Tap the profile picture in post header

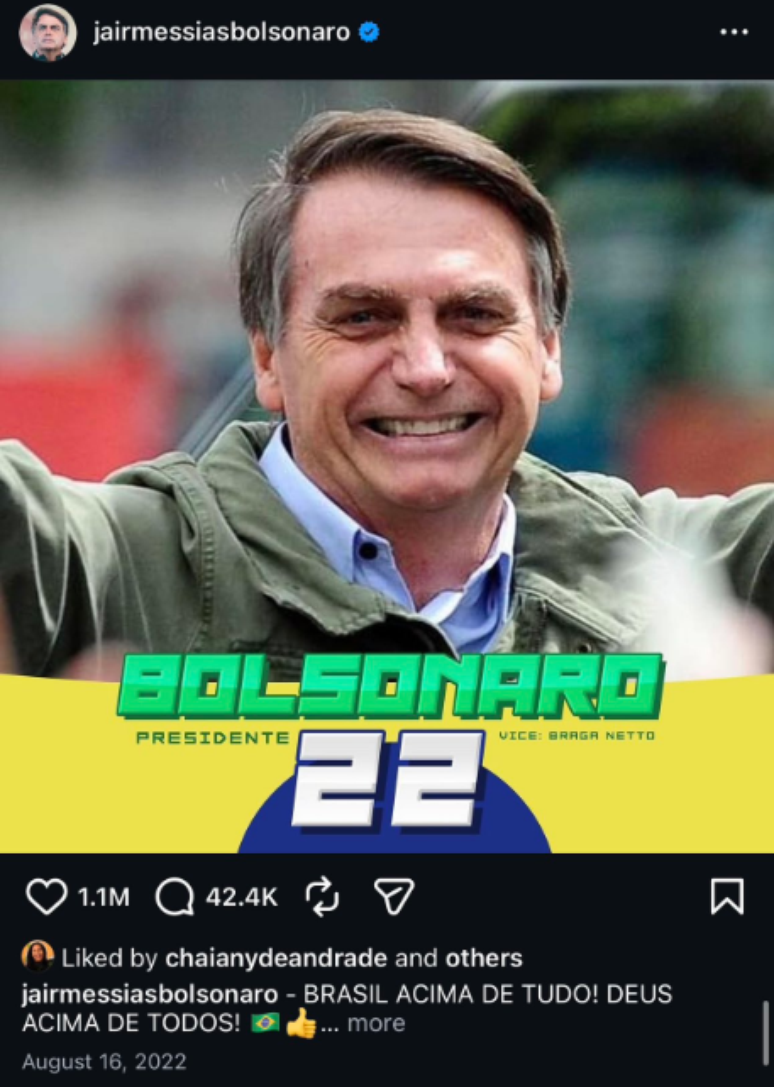[x=47, y=32]
